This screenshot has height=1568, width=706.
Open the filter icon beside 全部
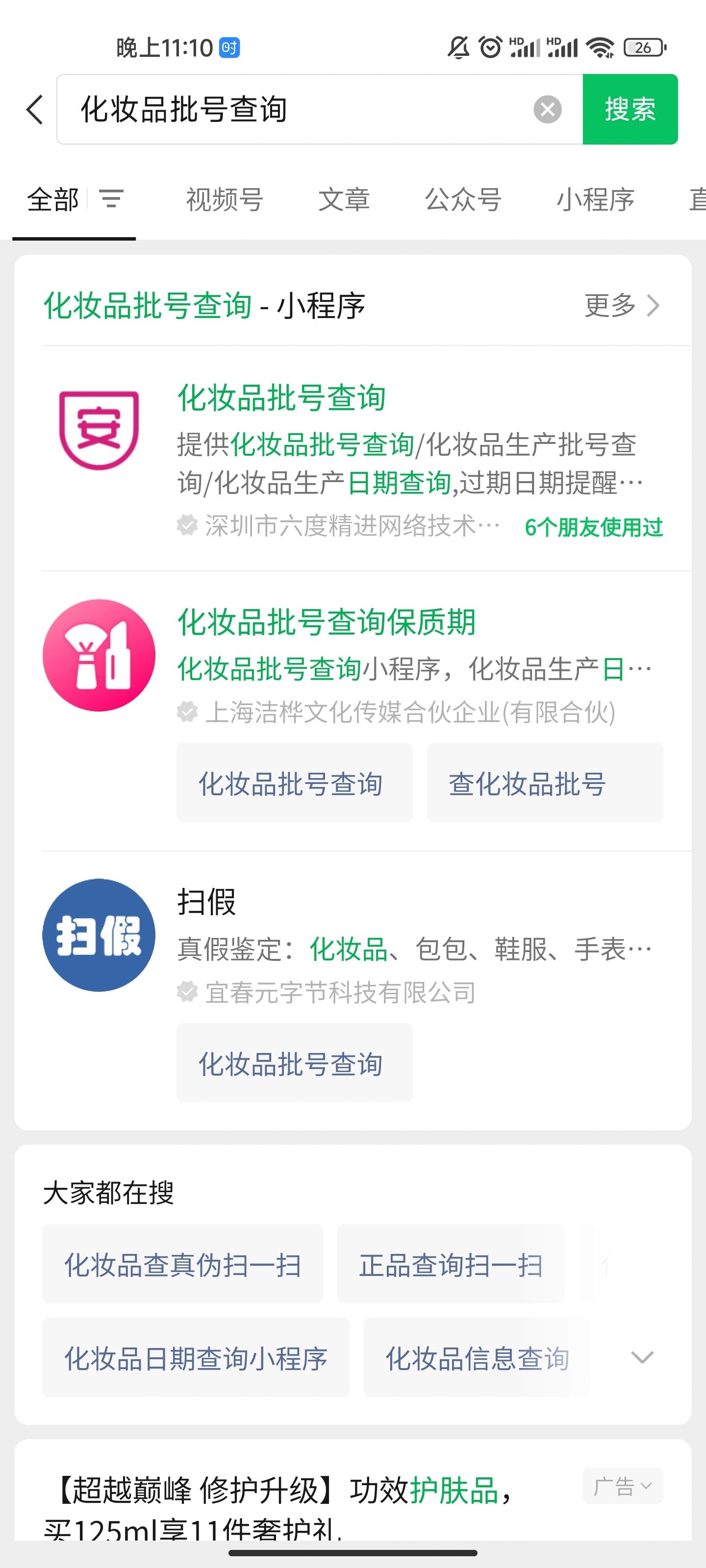click(x=111, y=199)
